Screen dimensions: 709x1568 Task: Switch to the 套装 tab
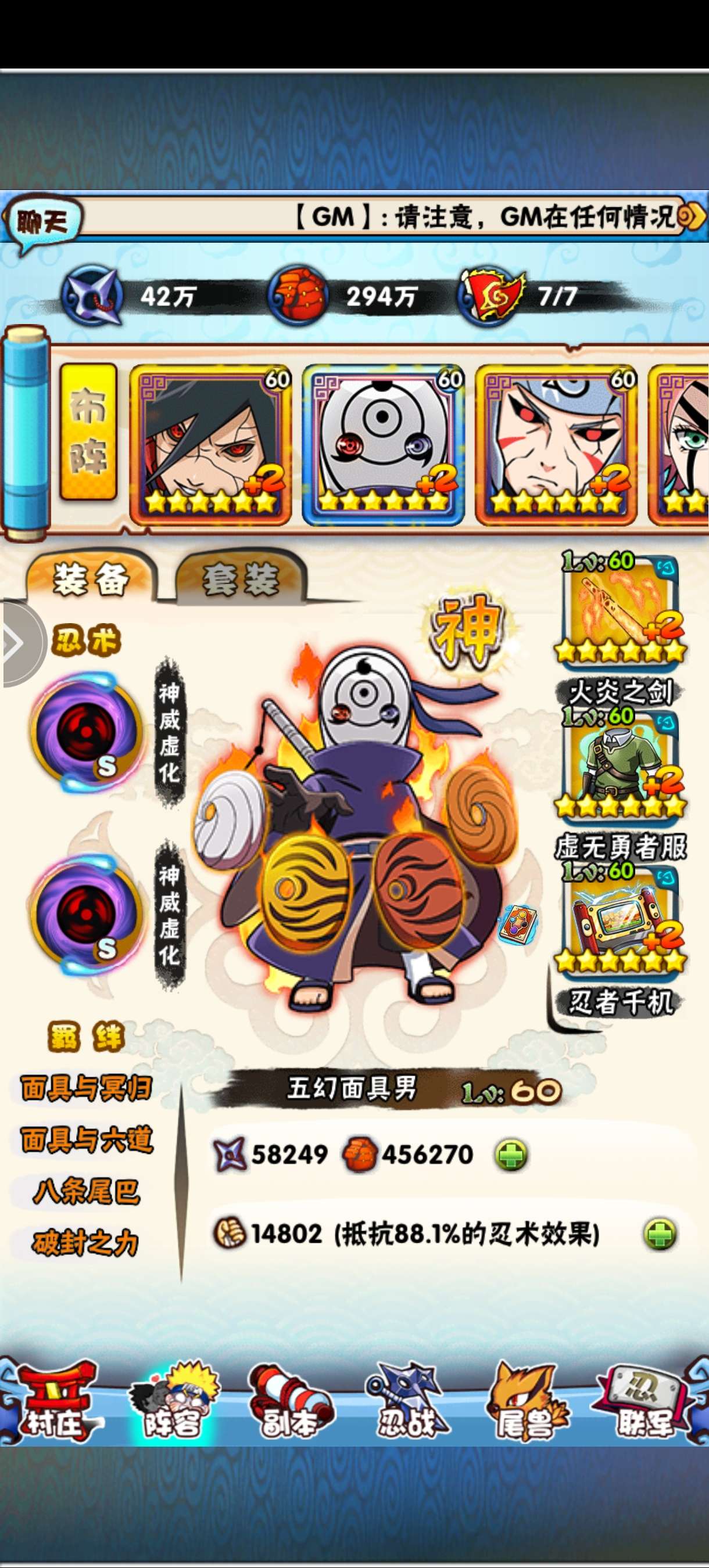241,578
